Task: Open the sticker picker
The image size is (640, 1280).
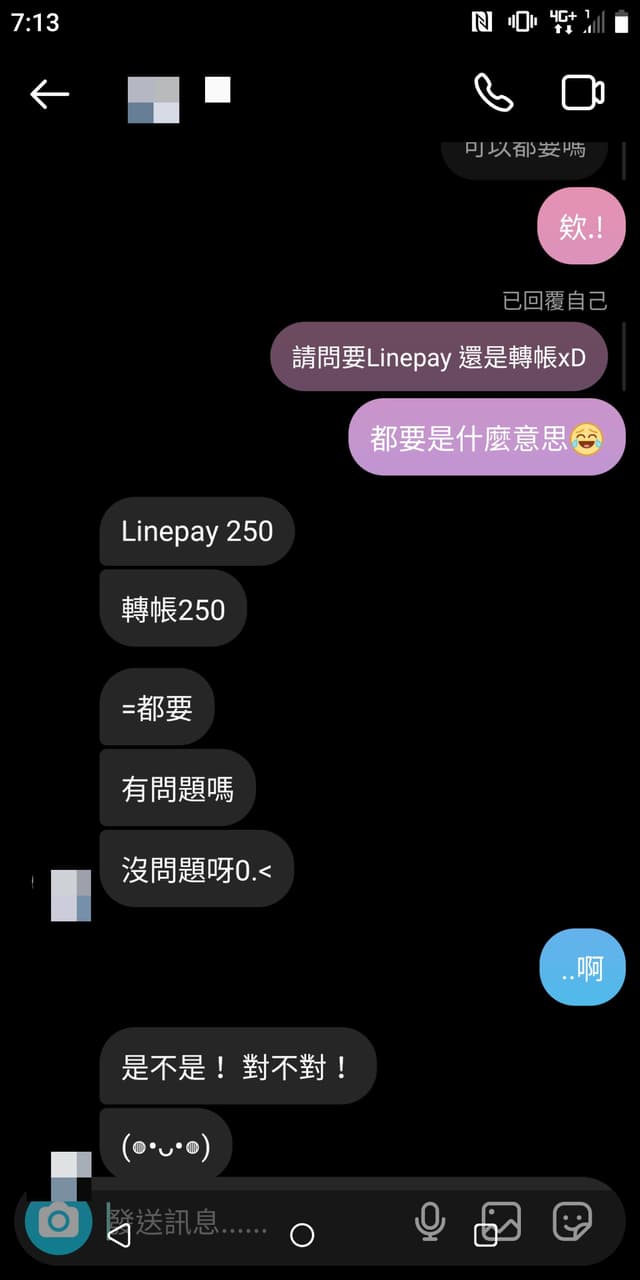Action: (x=572, y=1221)
